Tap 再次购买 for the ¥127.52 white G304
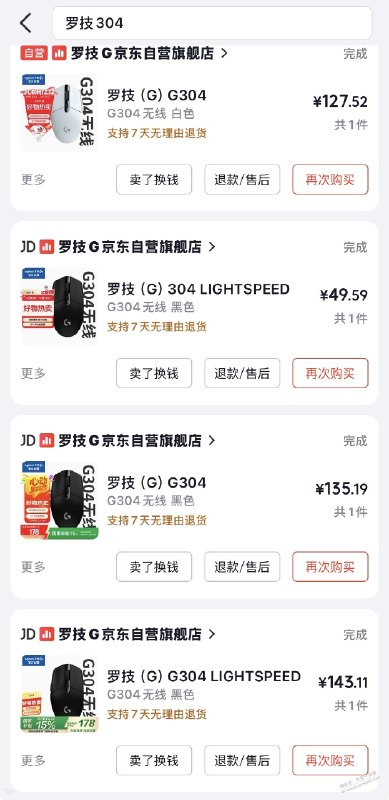 point(330,180)
